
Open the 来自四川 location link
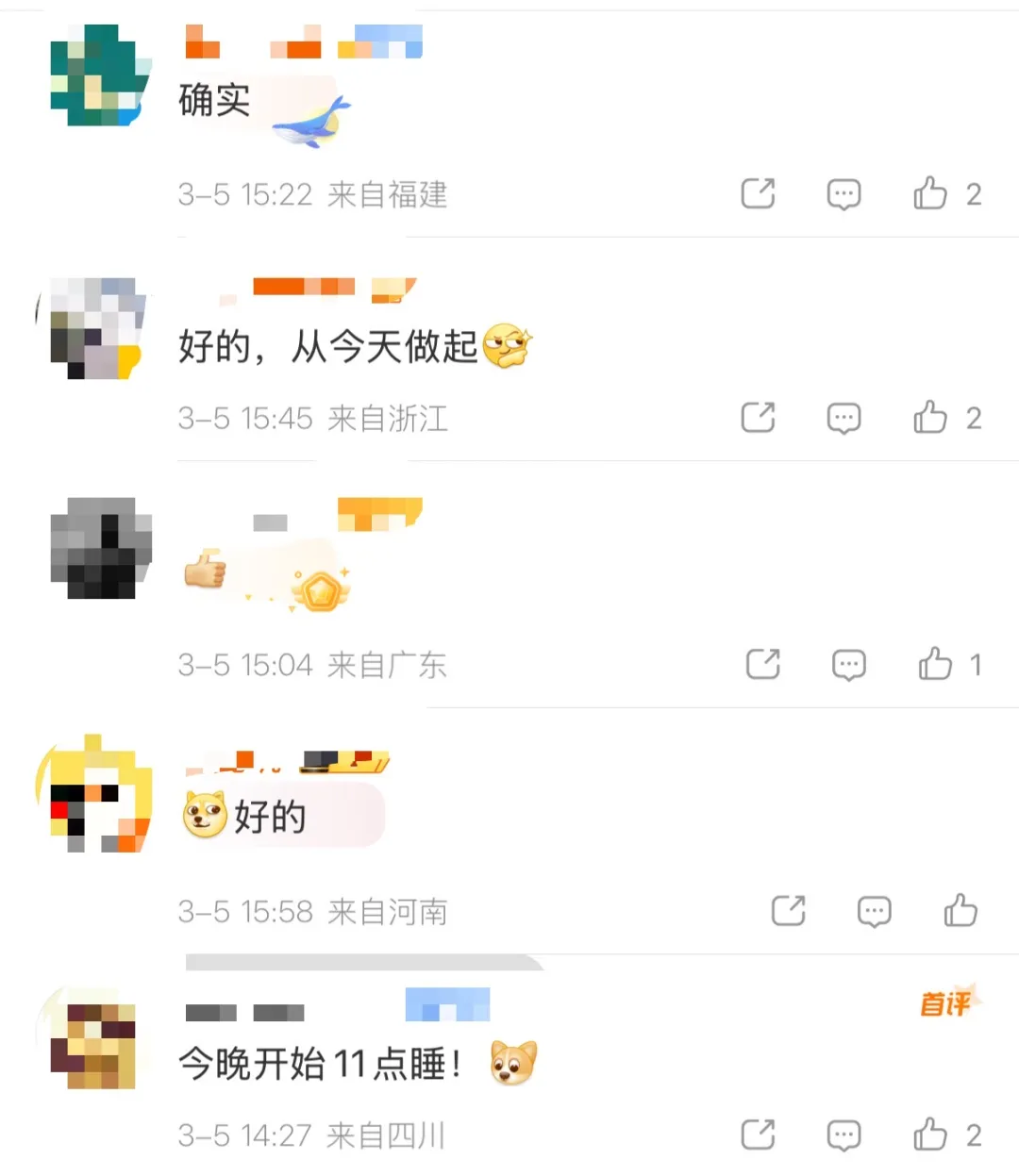pyautogui.click(x=387, y=1136)
